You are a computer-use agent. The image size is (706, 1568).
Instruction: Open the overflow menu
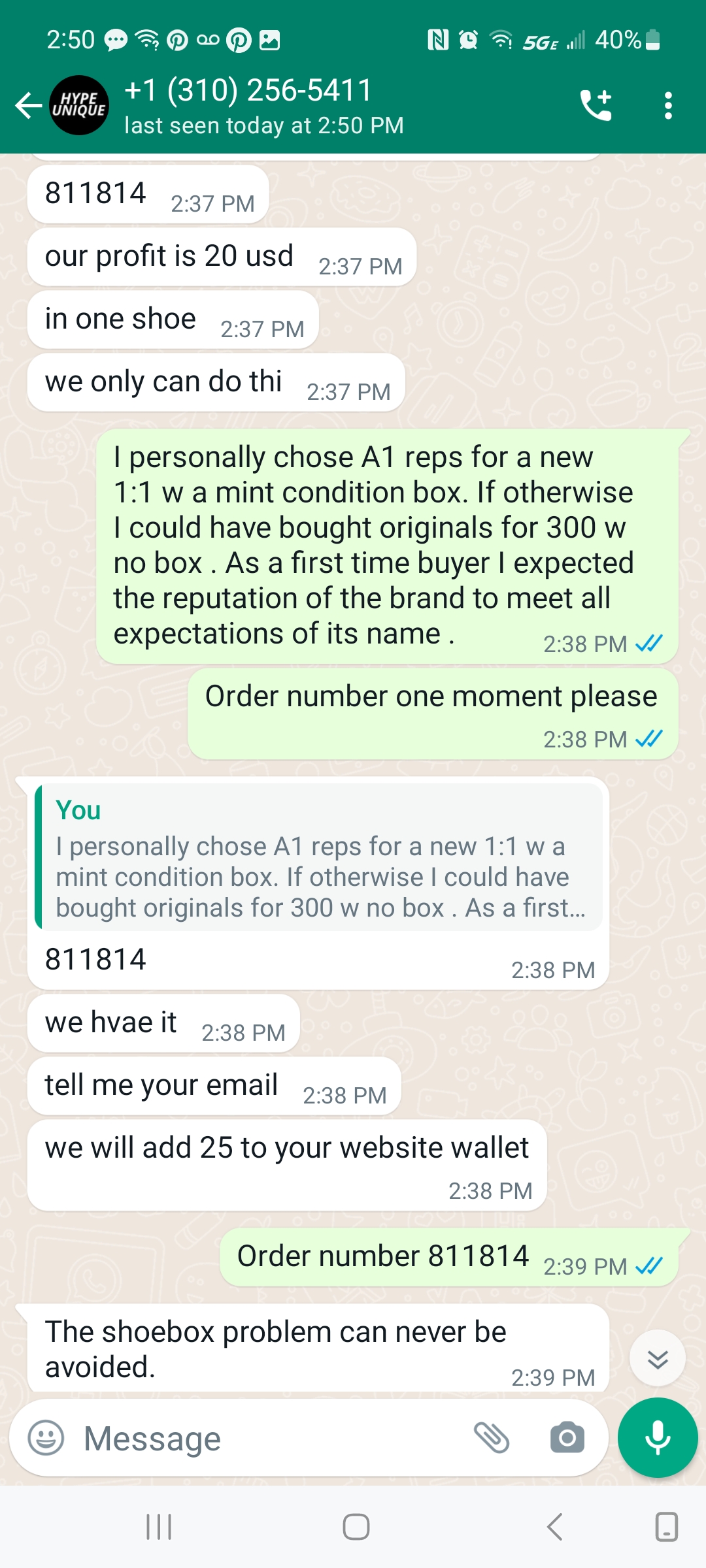pos(667,105)
